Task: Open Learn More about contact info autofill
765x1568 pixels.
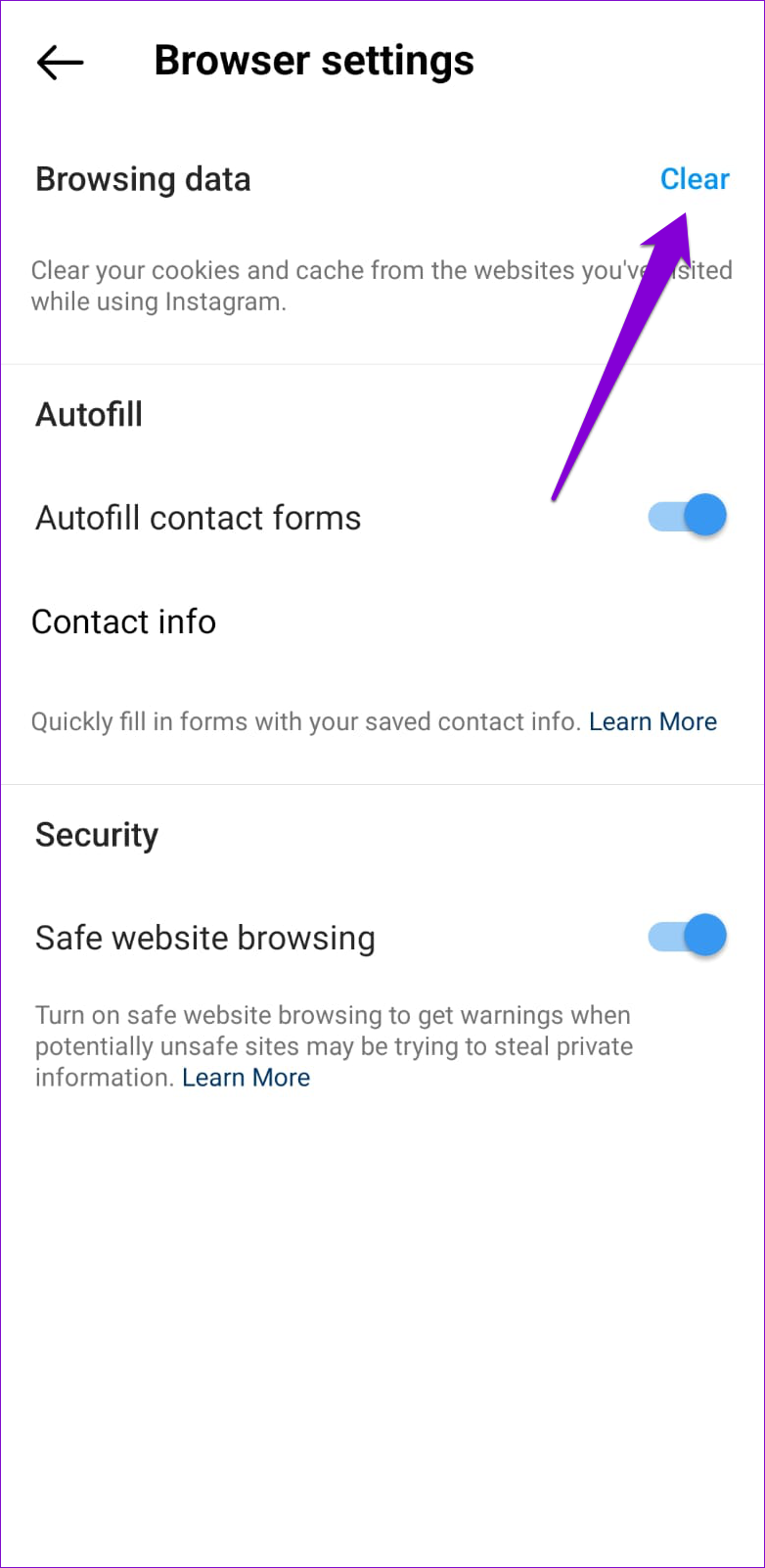Action: tap(652, 721)
